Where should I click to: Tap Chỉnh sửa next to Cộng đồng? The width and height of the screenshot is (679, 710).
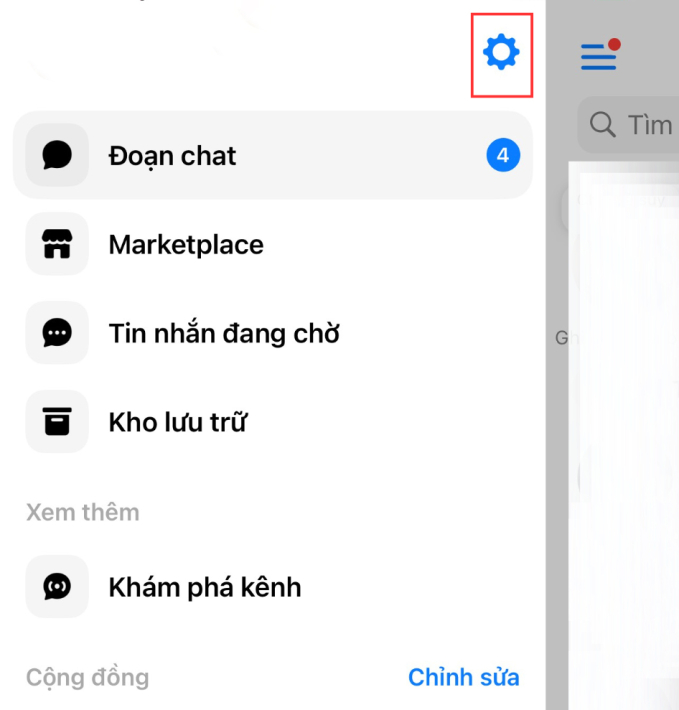coord(463,677)
